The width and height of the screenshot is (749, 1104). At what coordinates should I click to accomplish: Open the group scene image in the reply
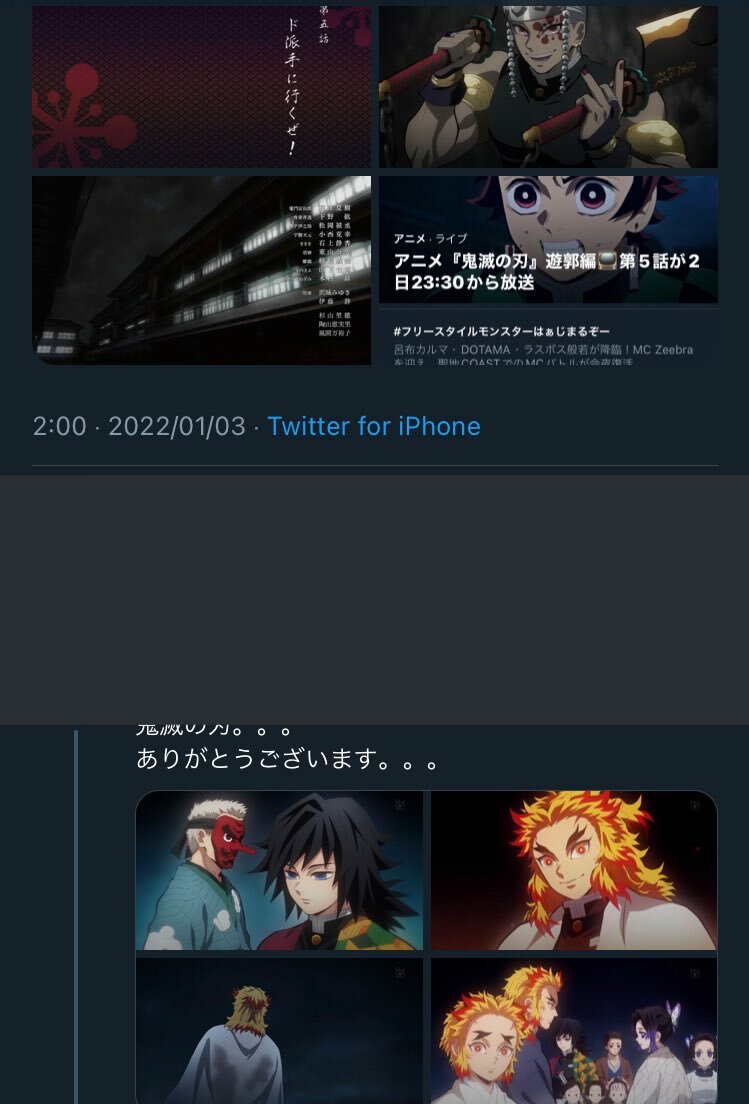[574, 1030]
